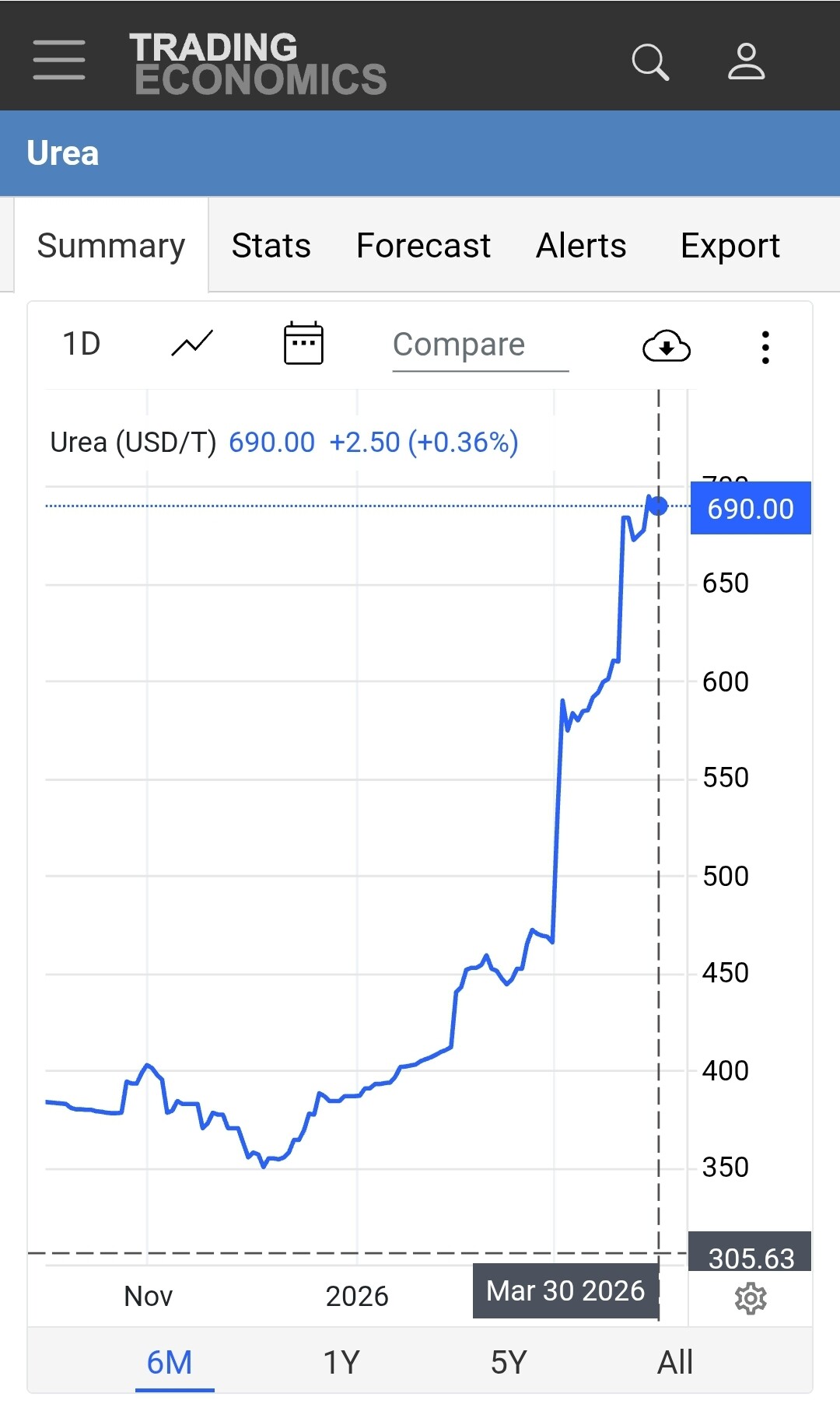Select the 6M time range
The width and height of the screenshot is (840, 1404).
click(170, 1362)
